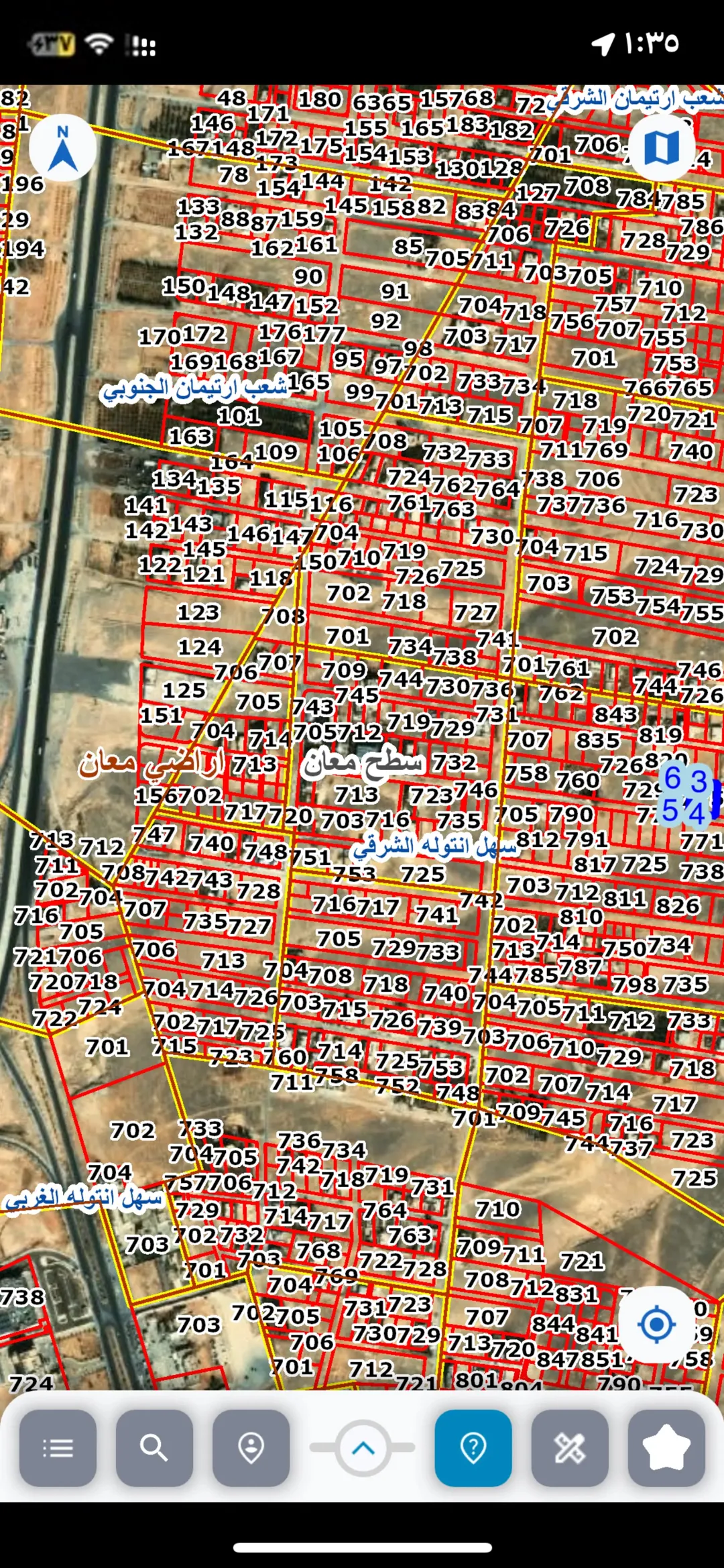Tap the north compass button
This screenshot has width=724, height=1568.
coord(63,148)
